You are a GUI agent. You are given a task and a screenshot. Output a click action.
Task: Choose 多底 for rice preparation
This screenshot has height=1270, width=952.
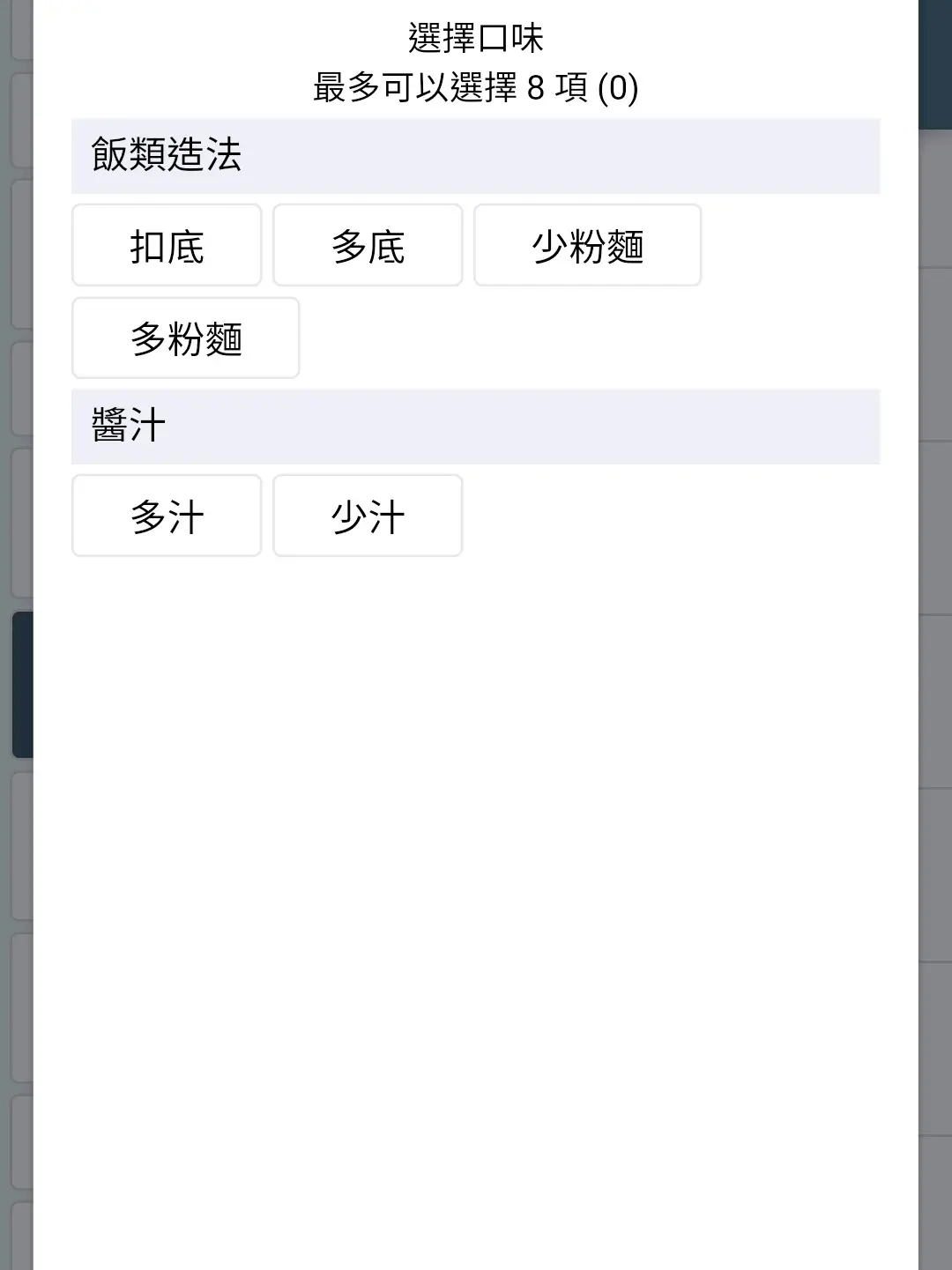click(368, 246)
